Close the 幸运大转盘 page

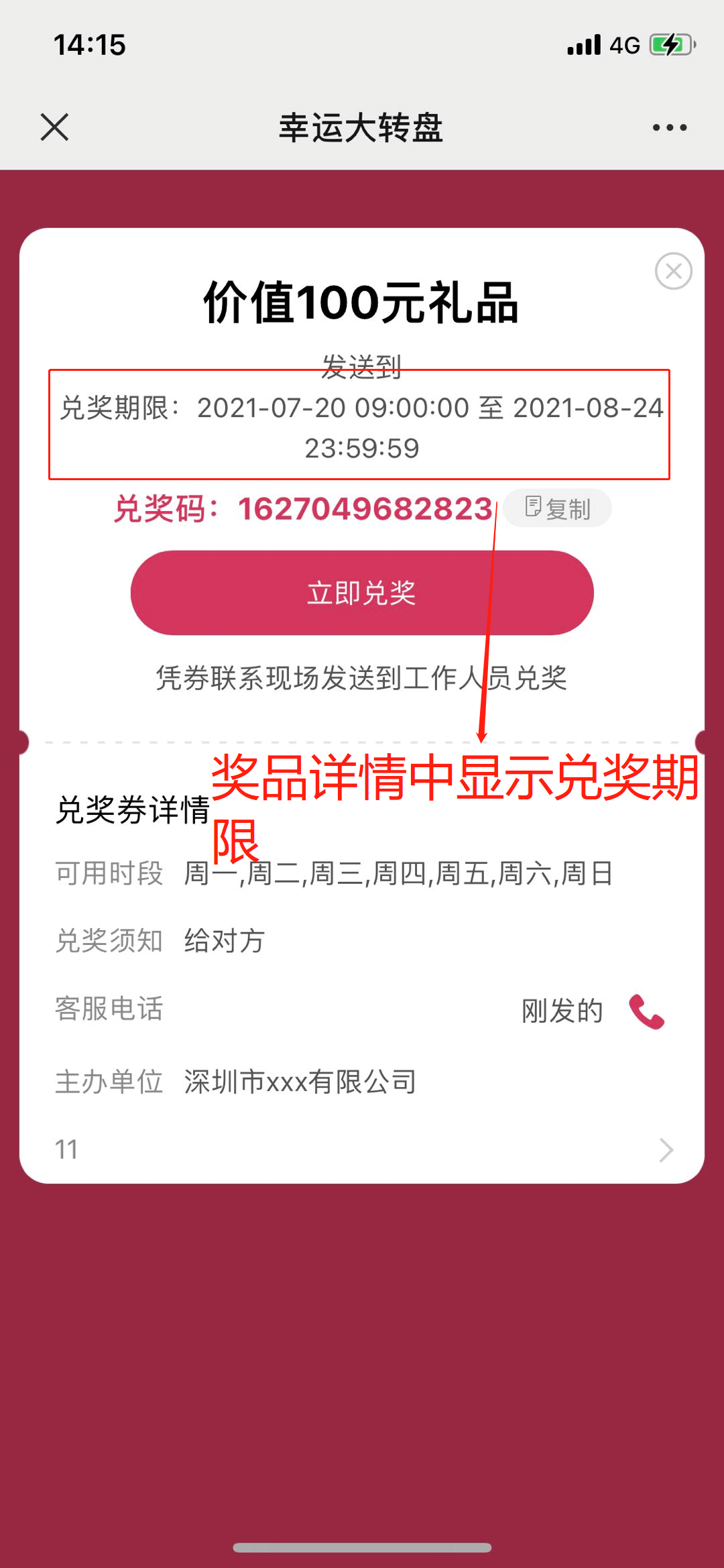click(54, 127)
